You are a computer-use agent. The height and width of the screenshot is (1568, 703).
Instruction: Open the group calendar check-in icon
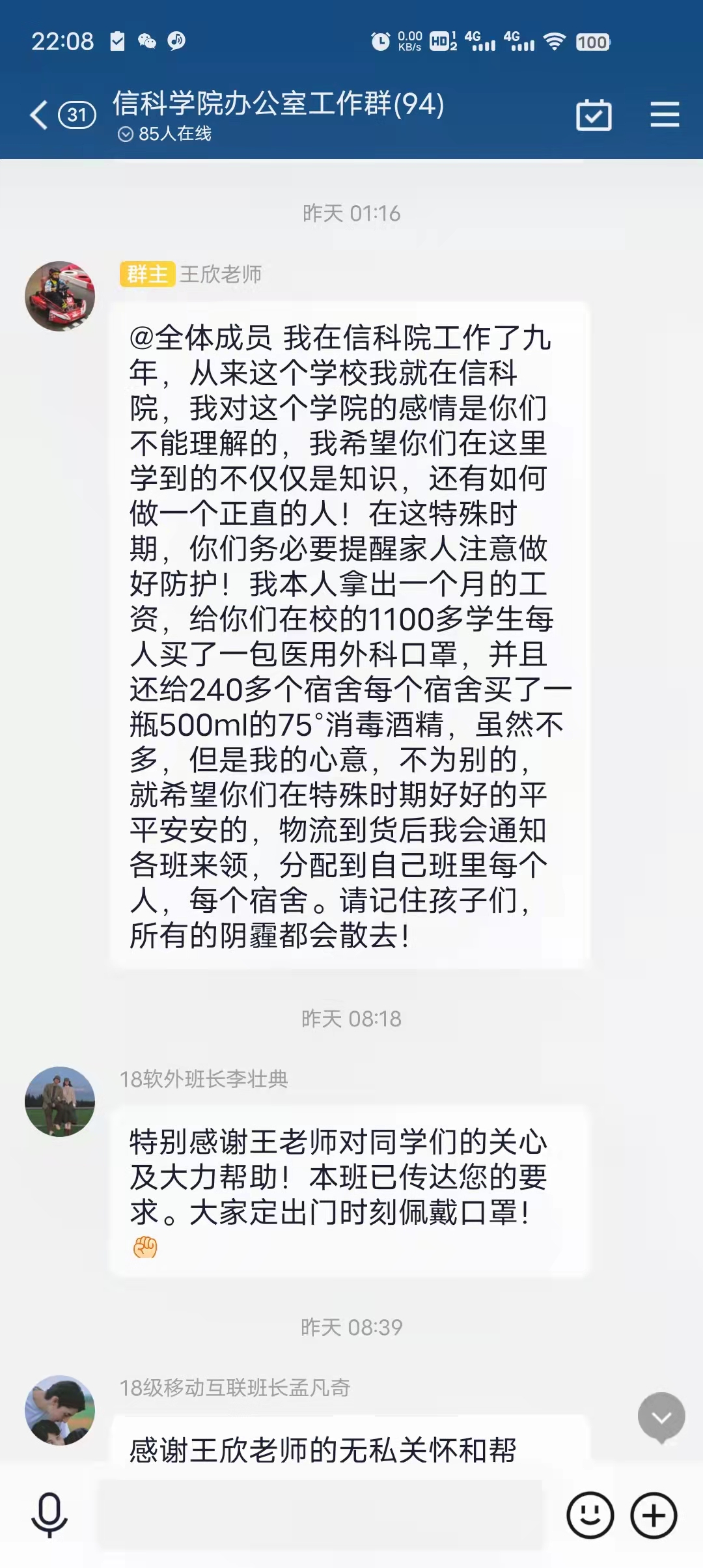pos(594,116)
